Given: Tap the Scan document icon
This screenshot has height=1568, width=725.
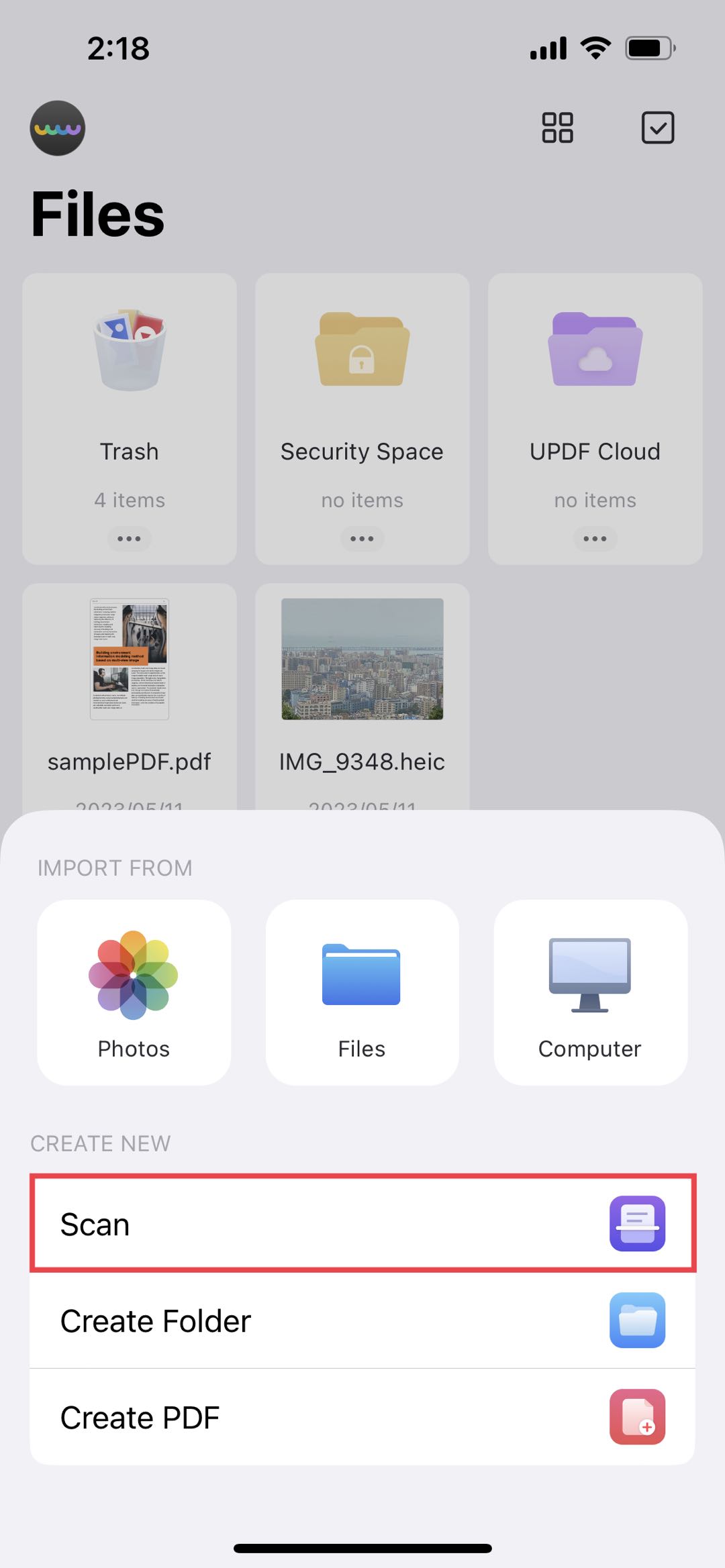Looking at the screenshot, I should pos(636,1222).
